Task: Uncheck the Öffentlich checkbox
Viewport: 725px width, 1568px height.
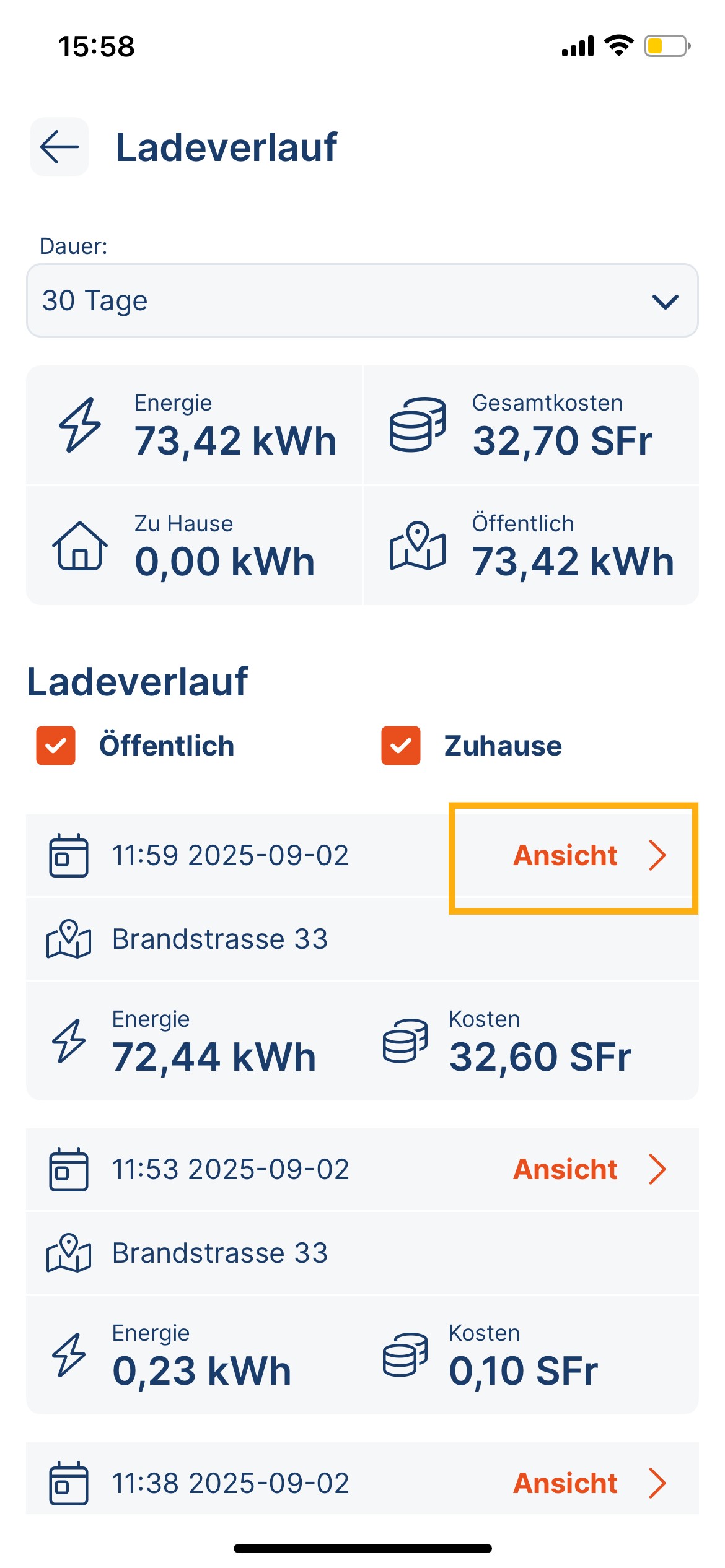Action: [x=56, y=746]
